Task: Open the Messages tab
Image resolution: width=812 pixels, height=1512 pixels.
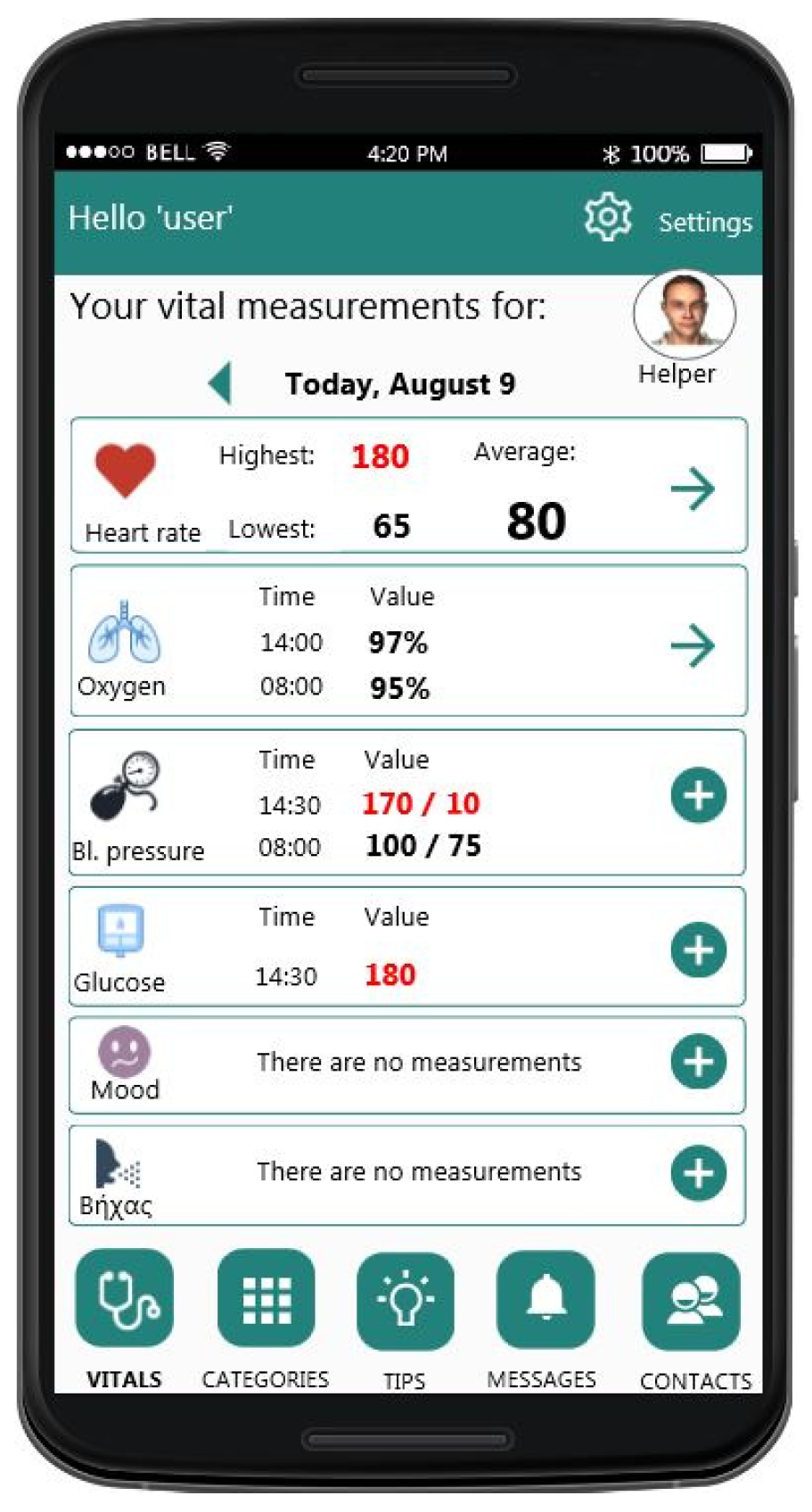Action: pyautogui.click(x=545, y=1299)
